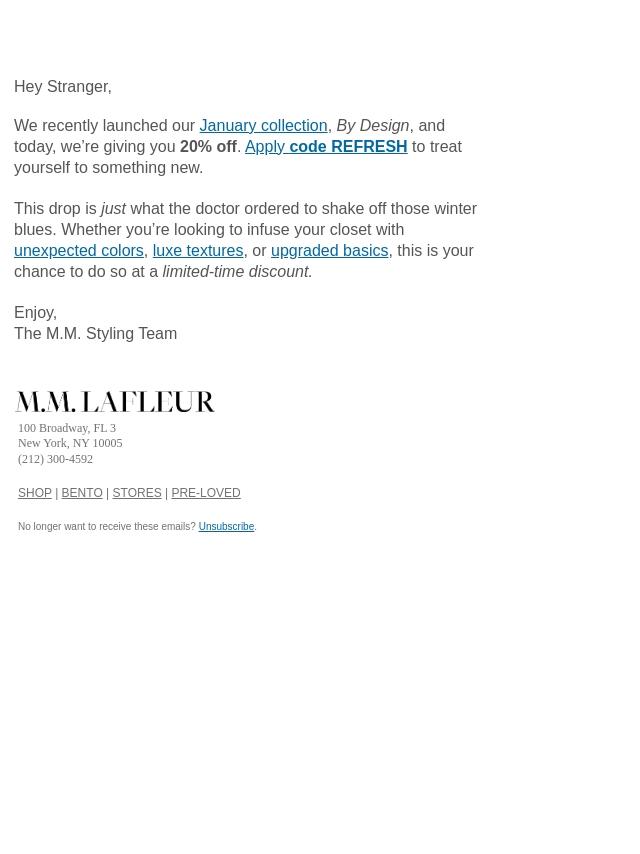
Task: Open the January collection link
Action: 263,125
